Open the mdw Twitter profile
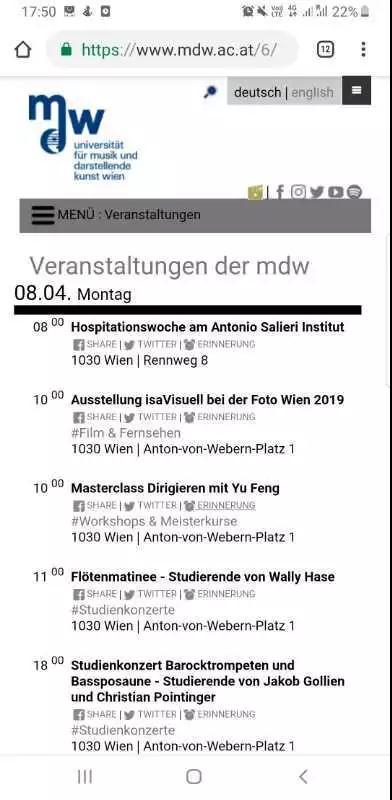The height and width of the screenshot is (800, 392). point(317,192)
